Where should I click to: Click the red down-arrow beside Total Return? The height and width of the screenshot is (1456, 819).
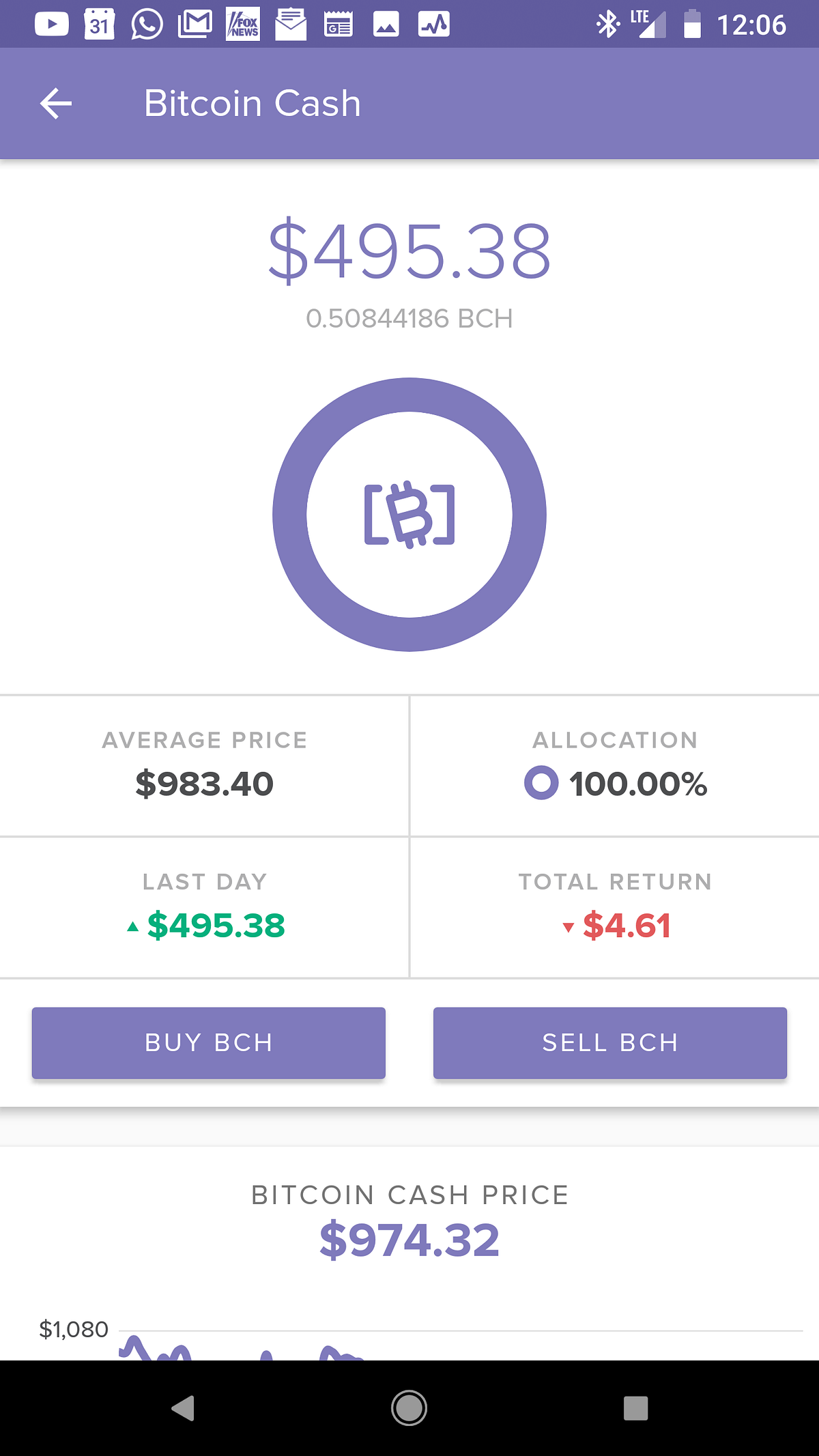tap(569, 928)
